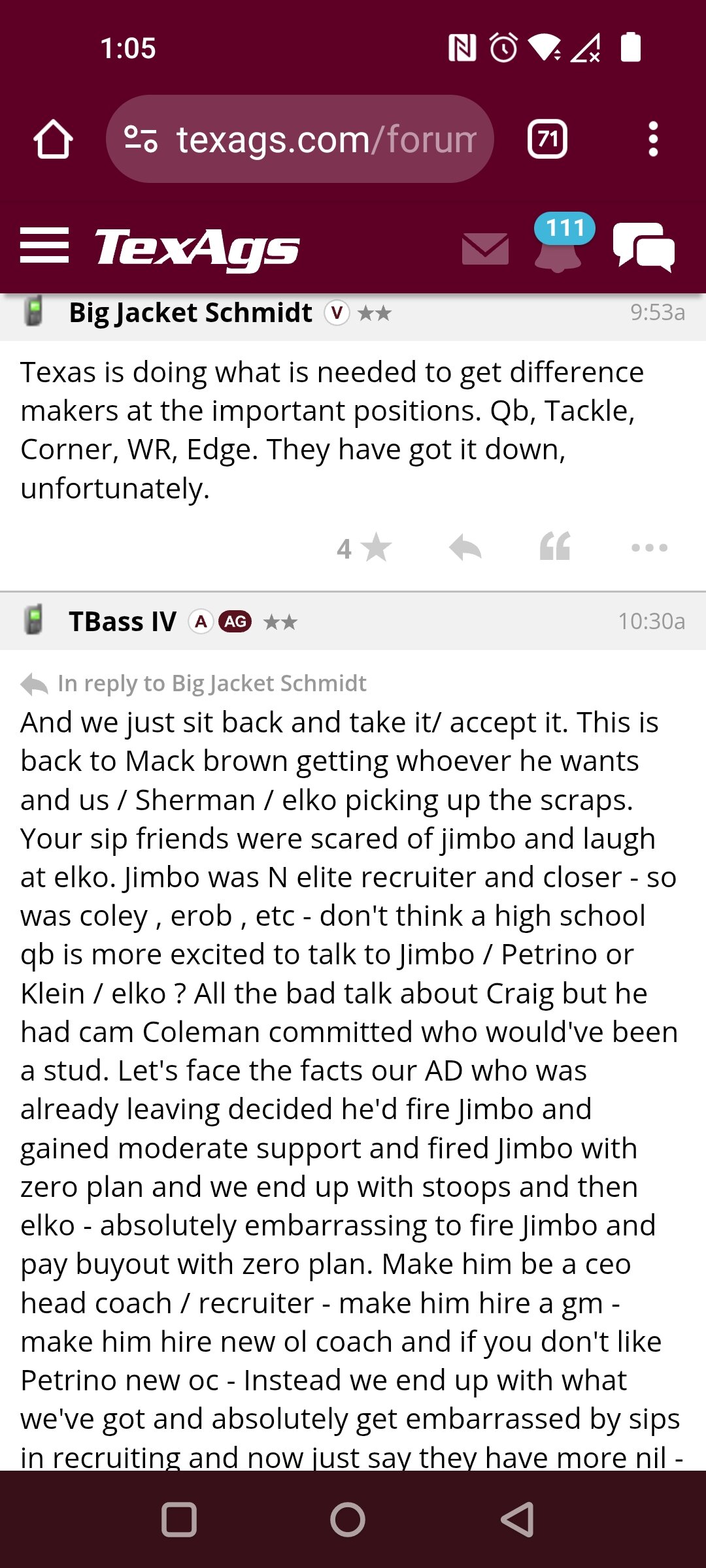Reply to Big Jacket Schmidt's post
Viewport: 706px width, 1568px height.
coord(465,547)
